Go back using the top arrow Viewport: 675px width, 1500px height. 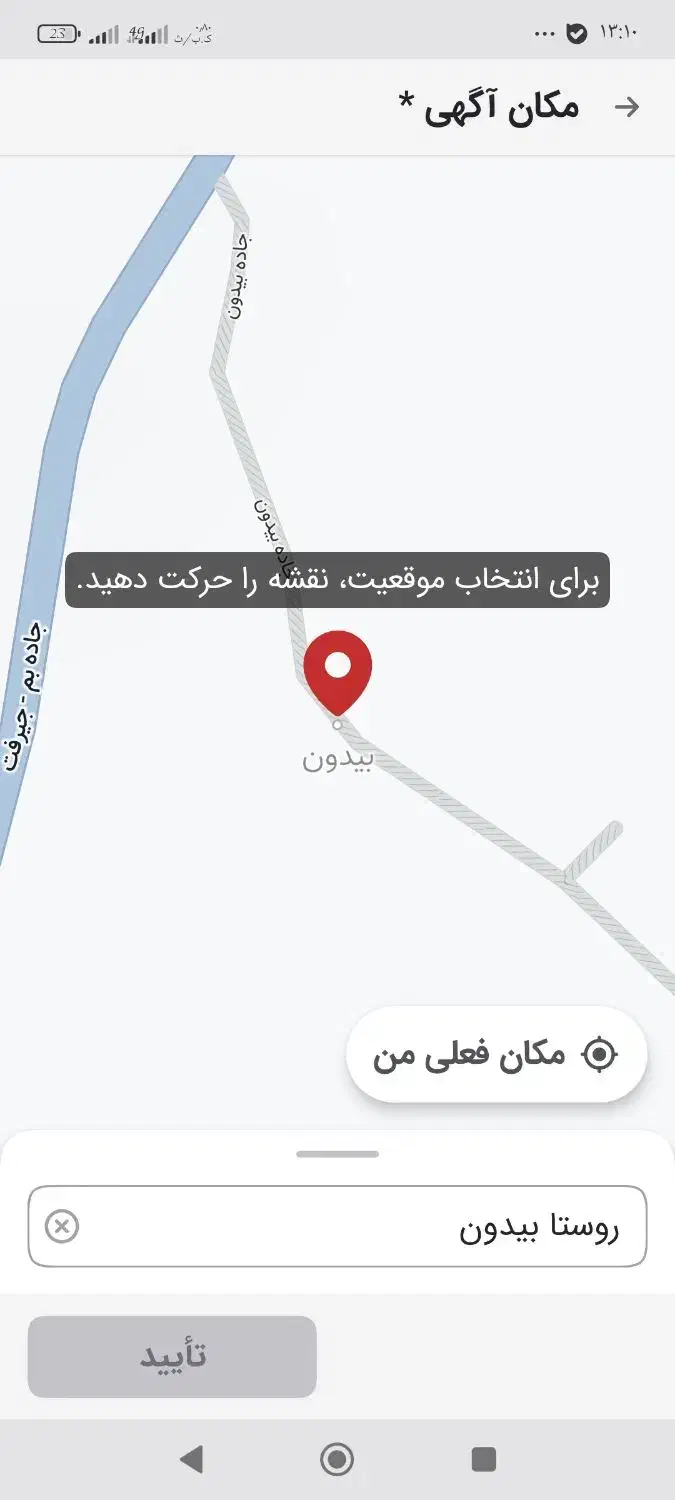(x=627, y=107)
